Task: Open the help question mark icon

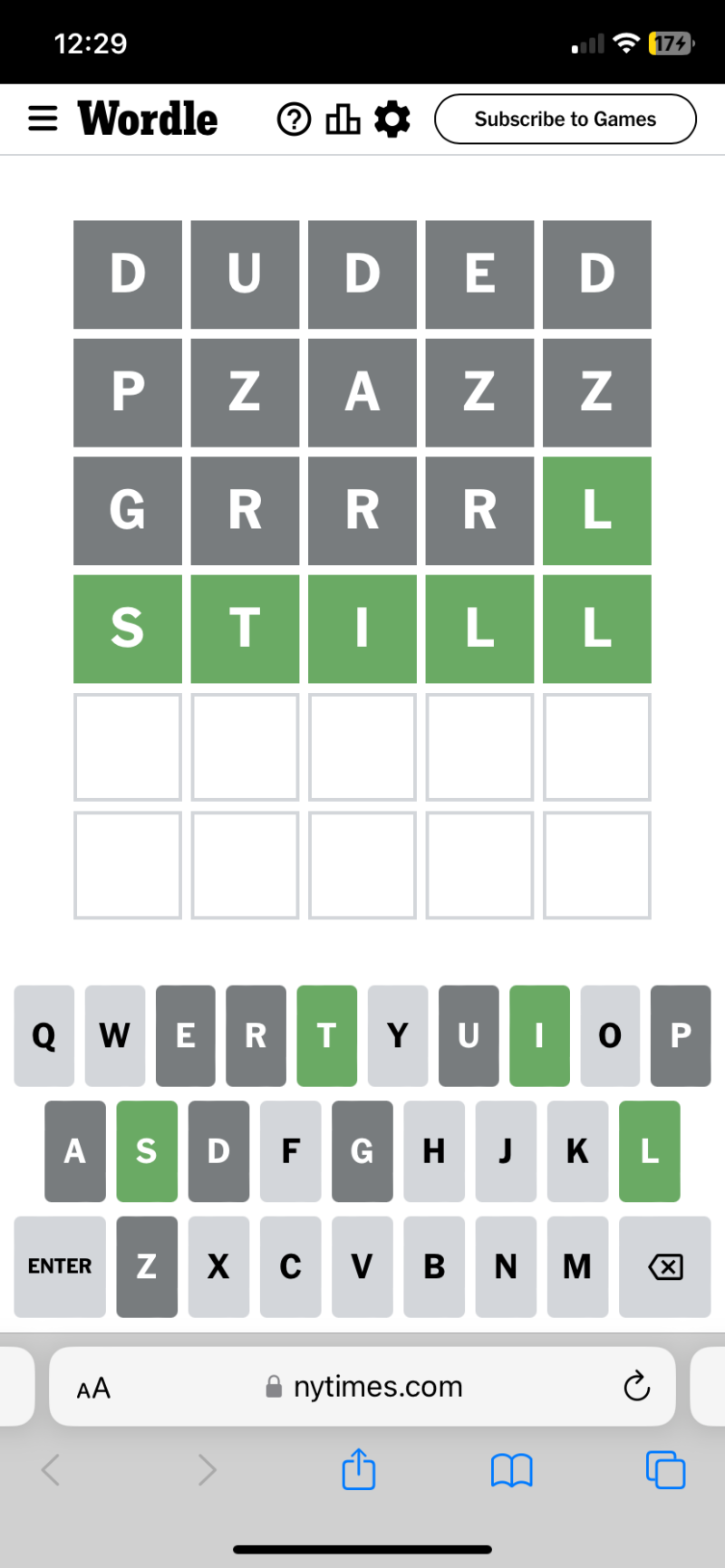Action: pos(294,120)
